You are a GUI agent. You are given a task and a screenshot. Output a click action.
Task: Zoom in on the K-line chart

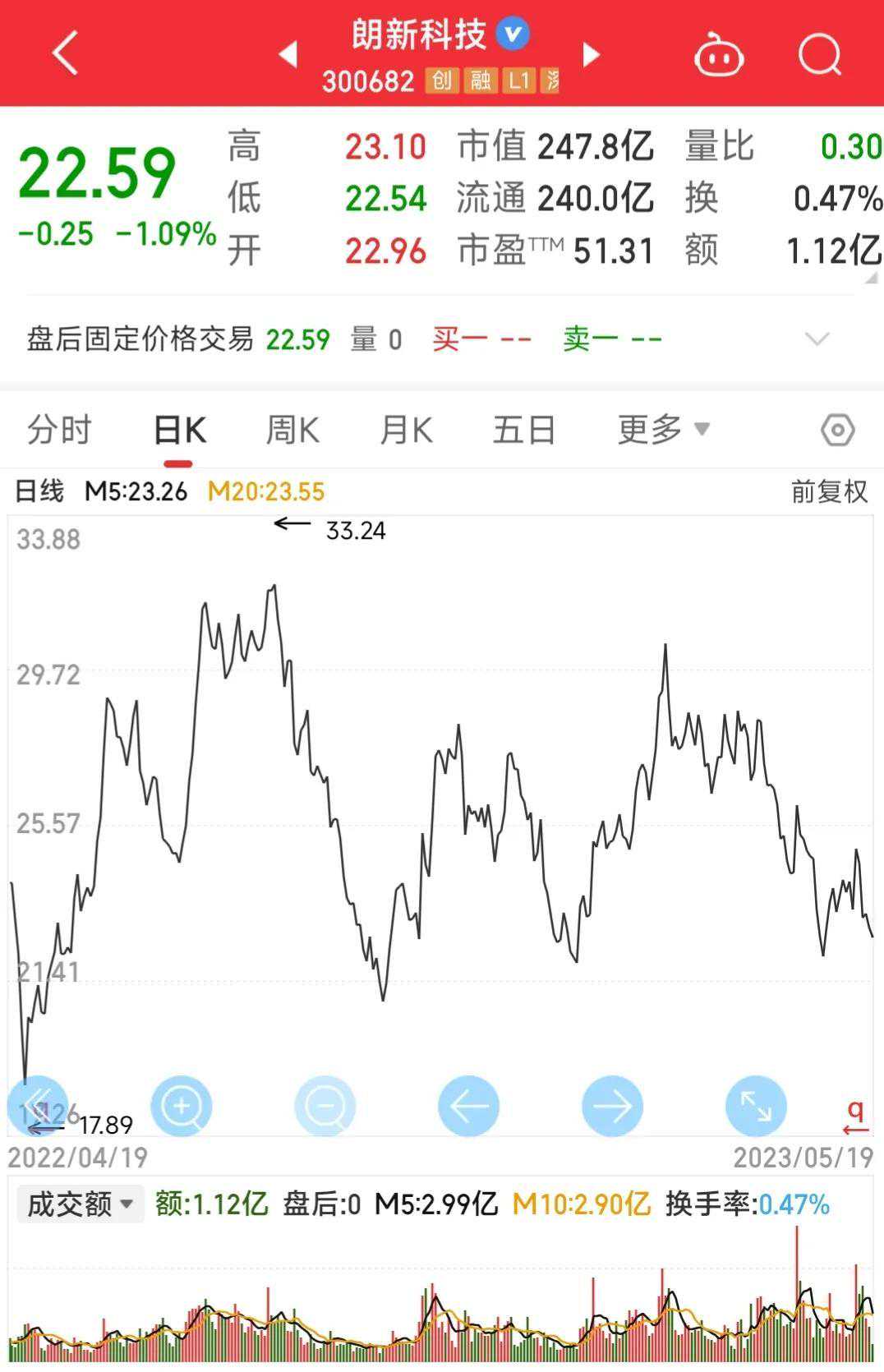pyautogui.click(x=182, y=1106)
